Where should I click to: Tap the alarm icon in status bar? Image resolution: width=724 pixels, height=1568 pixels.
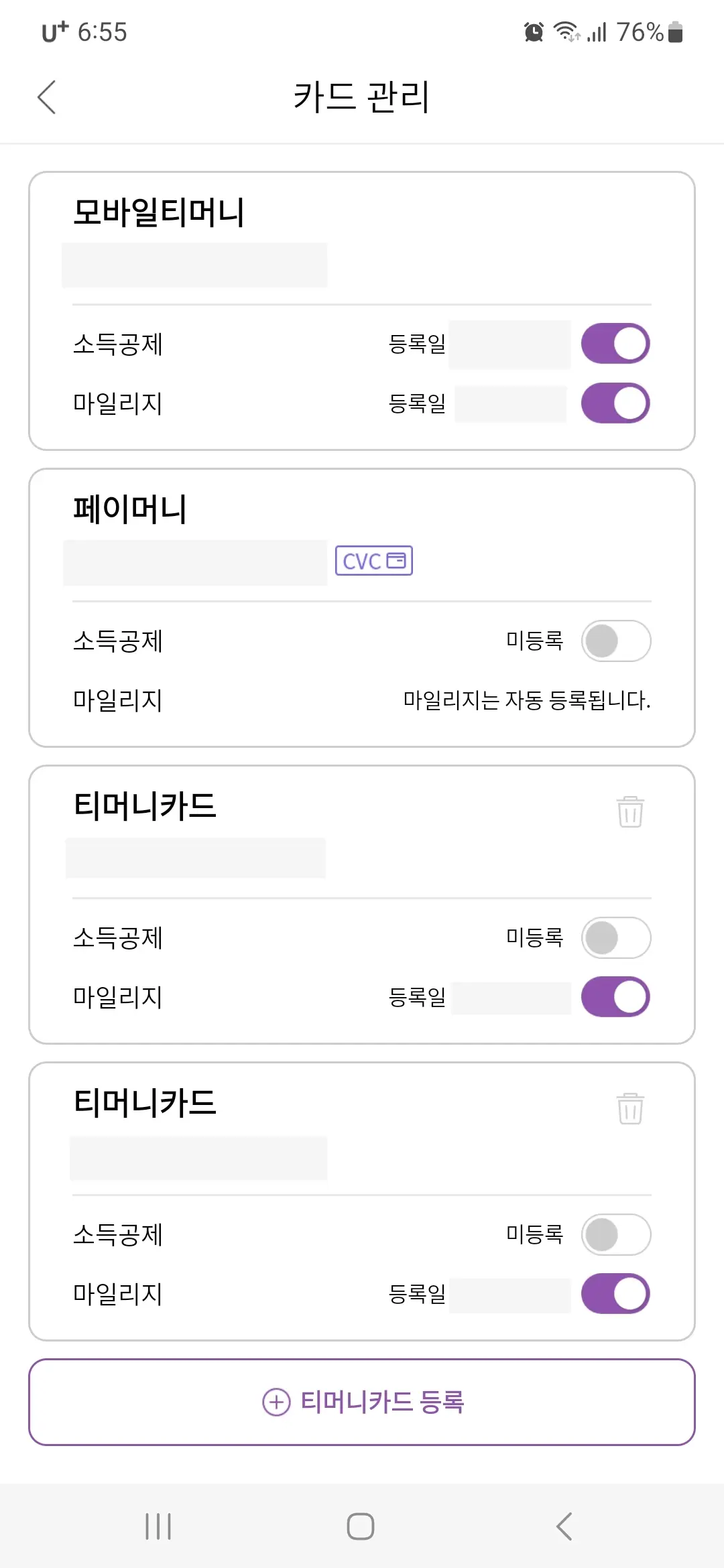pos(532,31)
